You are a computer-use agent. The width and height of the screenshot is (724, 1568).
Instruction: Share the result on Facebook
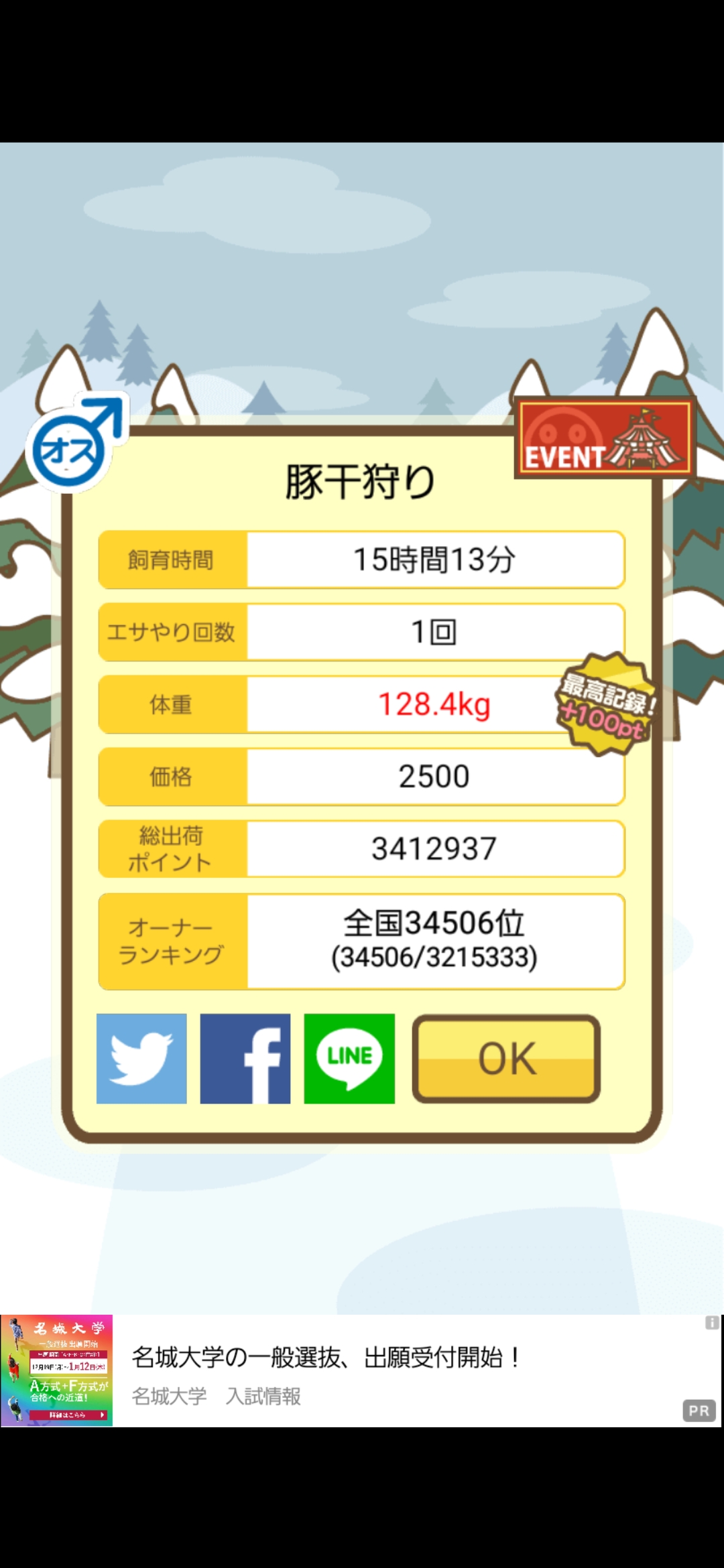245,1059
